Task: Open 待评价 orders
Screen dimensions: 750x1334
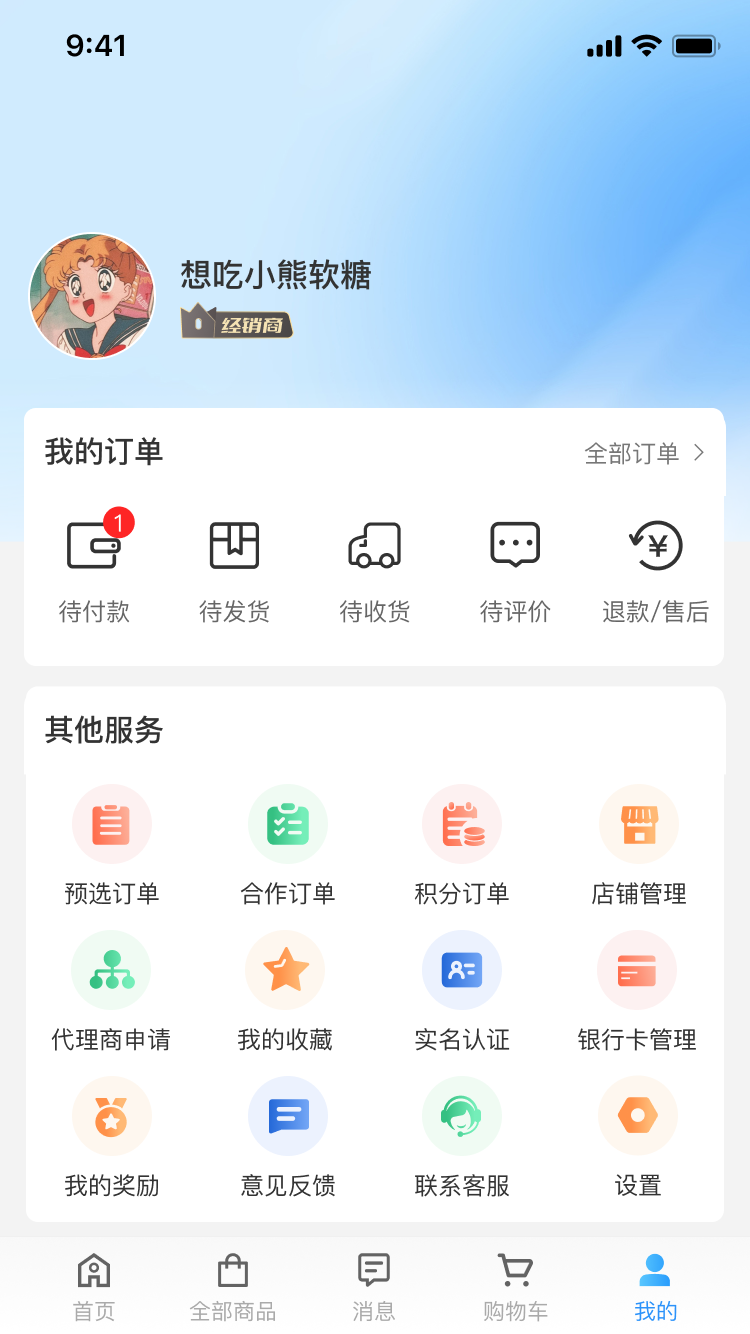Action: [515, 570]
